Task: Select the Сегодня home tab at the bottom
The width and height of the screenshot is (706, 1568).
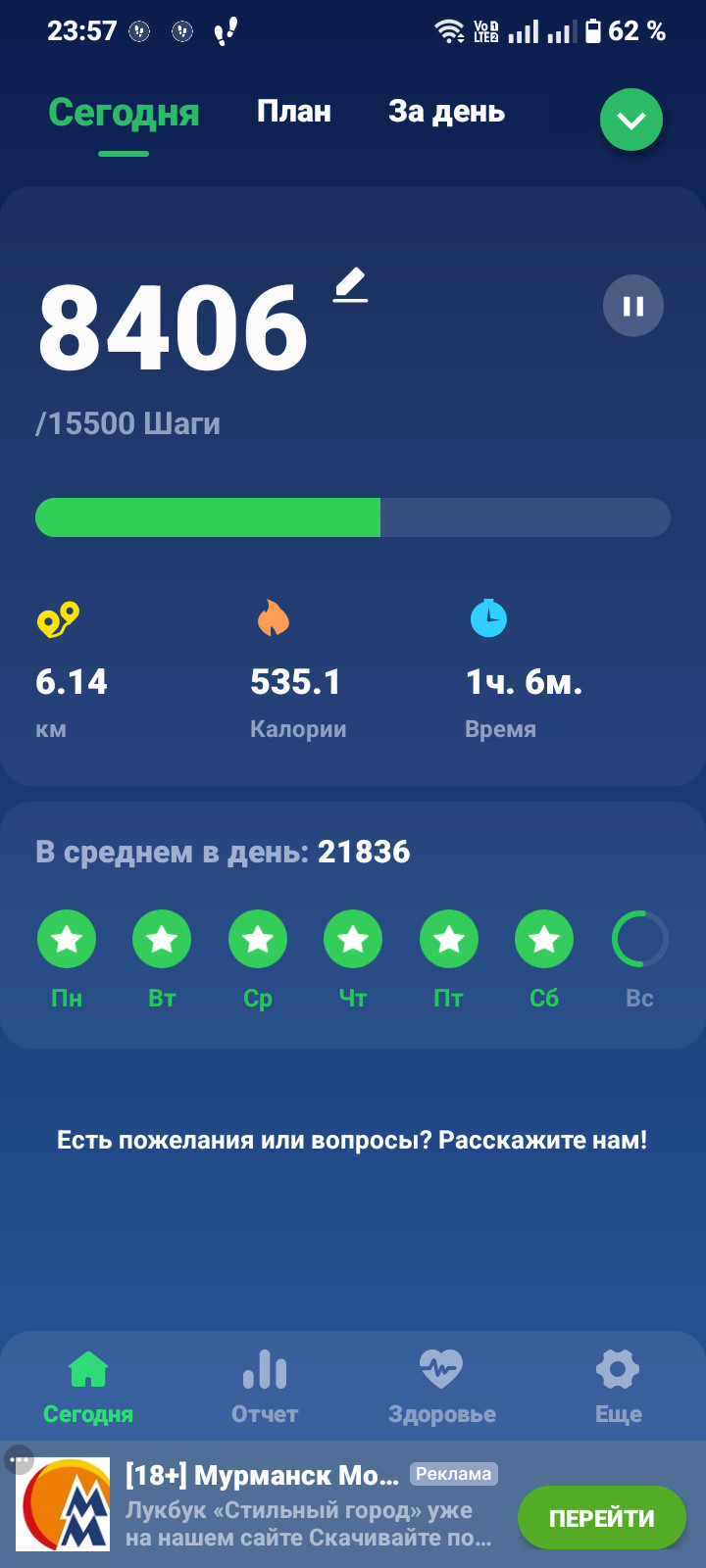Action: click(88, 1387)
